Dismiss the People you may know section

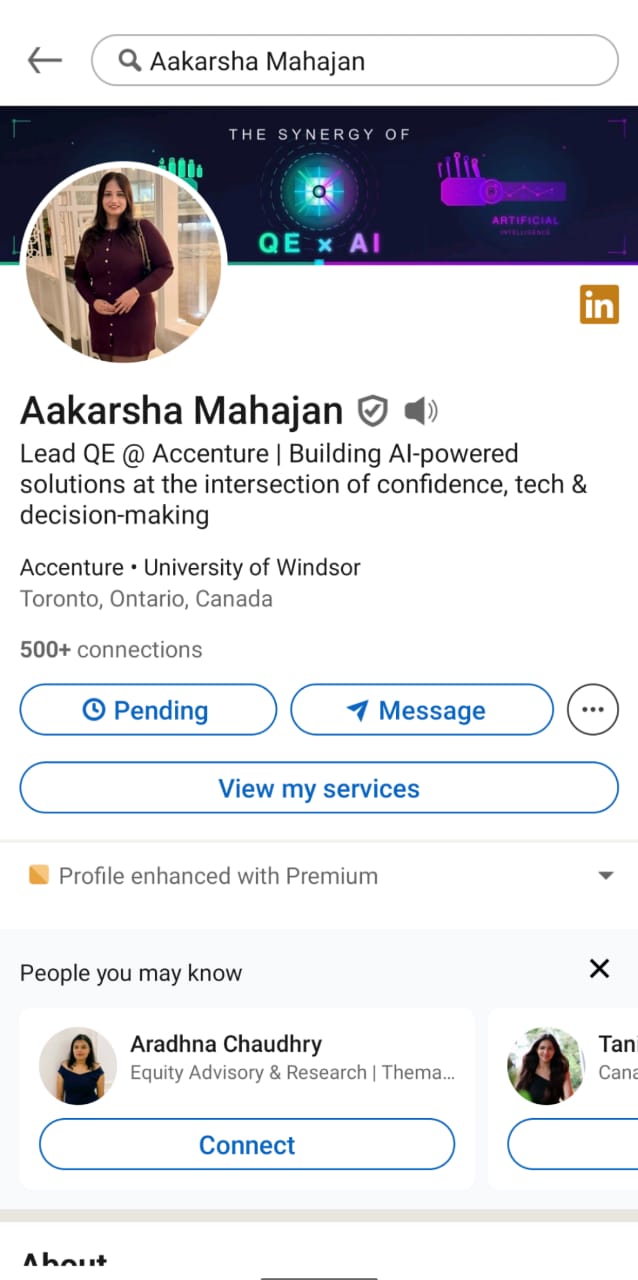599,968
